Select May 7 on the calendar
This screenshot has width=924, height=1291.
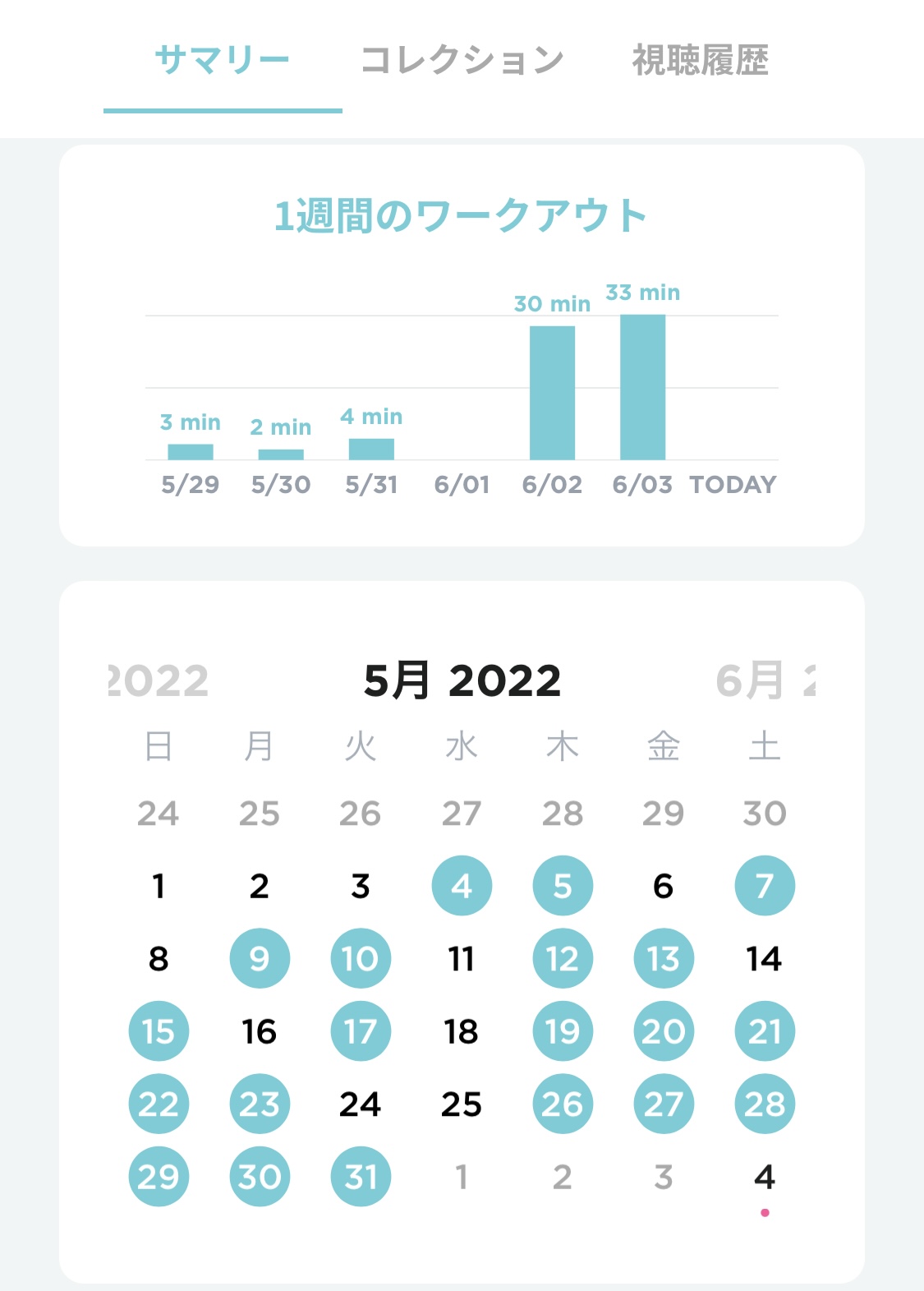[x=764, y=886]
